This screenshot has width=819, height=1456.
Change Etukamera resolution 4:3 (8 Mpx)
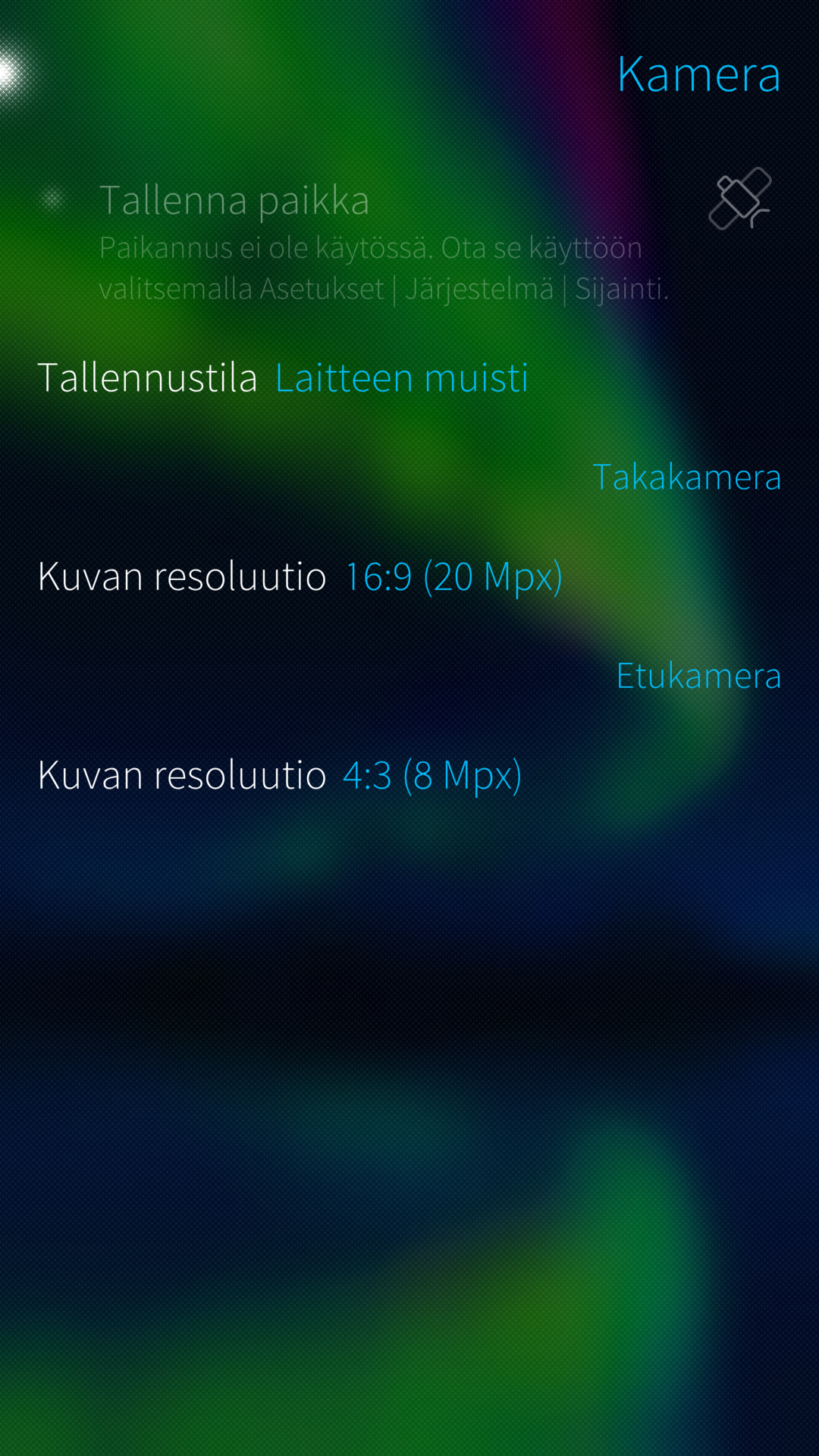(x=280, y=775)
